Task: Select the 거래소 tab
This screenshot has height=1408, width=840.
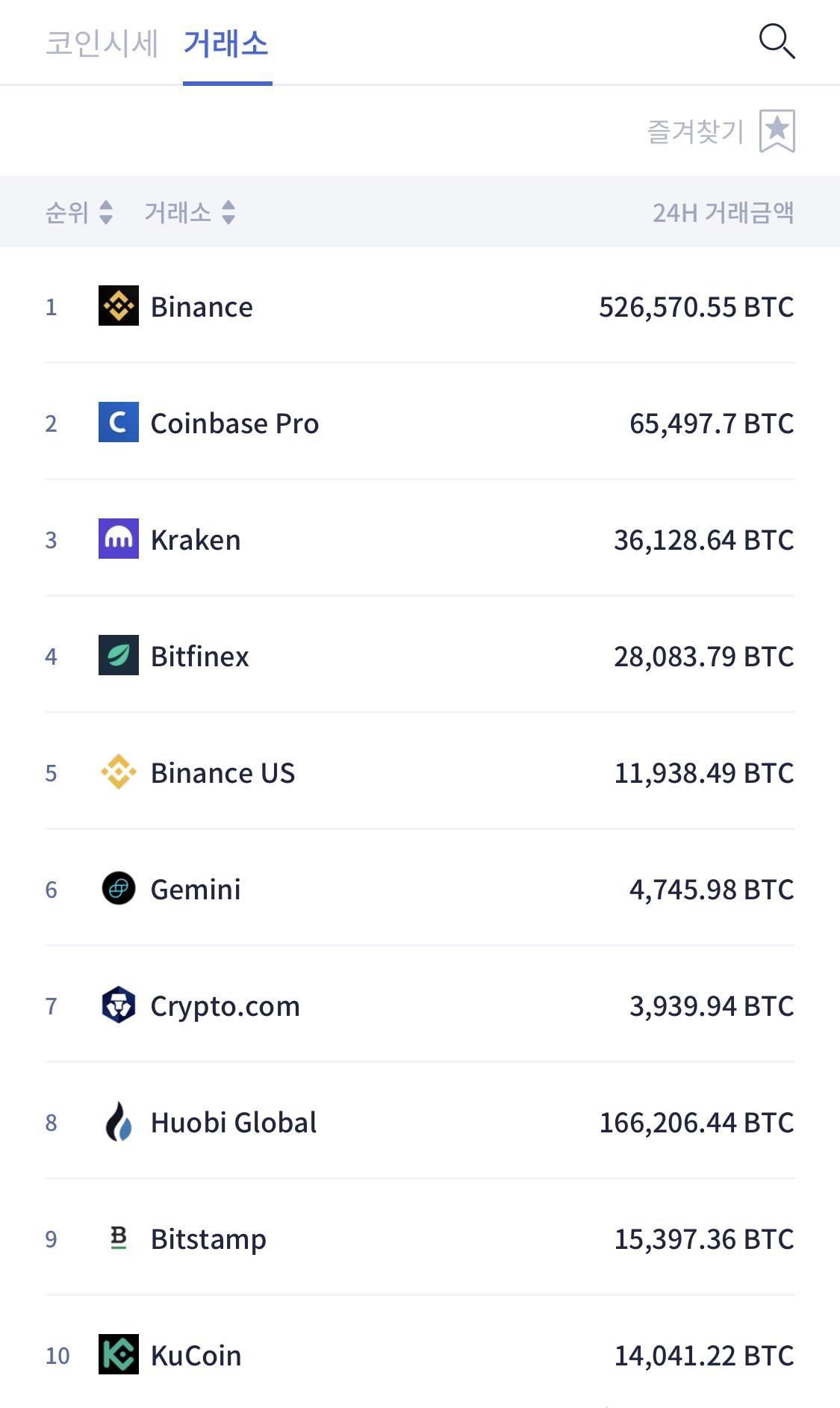Action: click(226, 43)
